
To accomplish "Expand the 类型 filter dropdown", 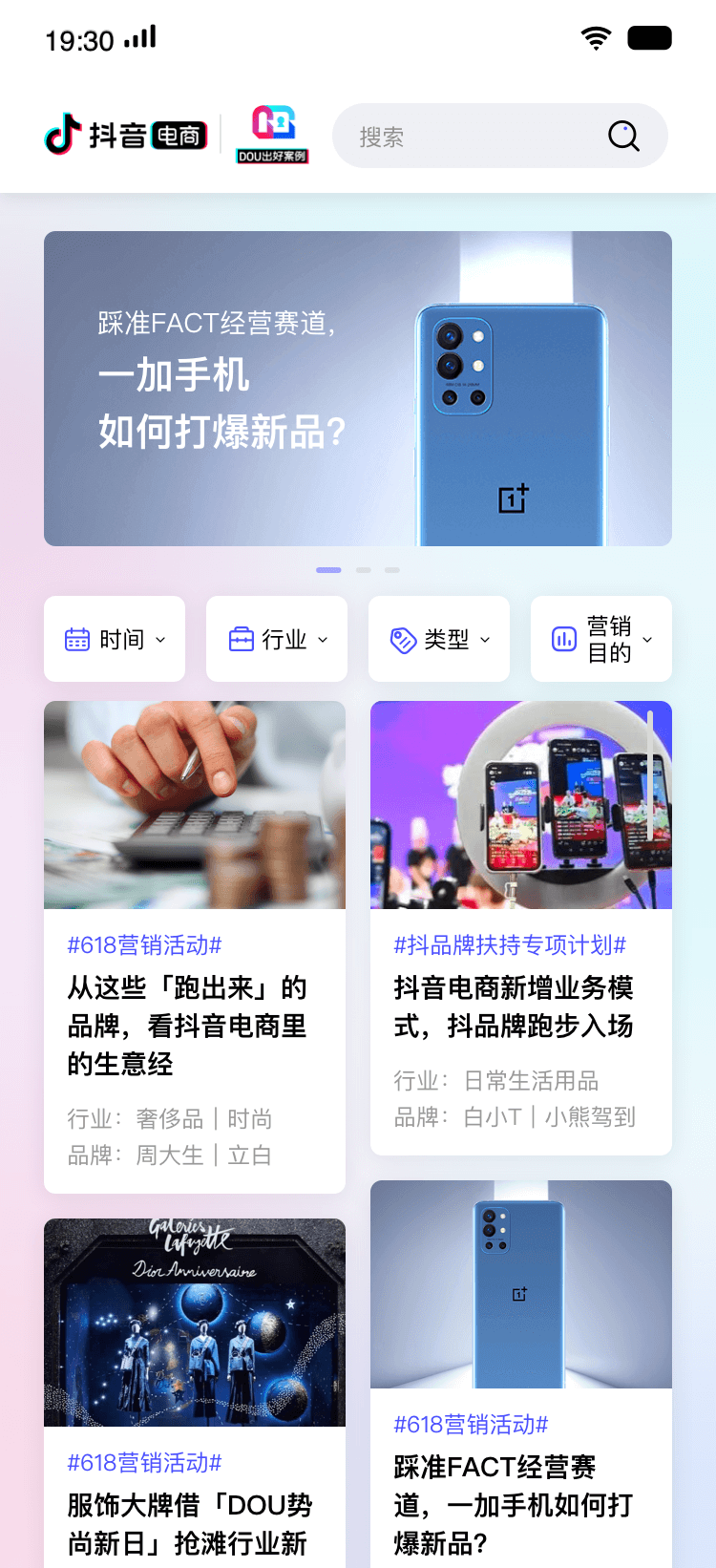I will click(439, 639).
